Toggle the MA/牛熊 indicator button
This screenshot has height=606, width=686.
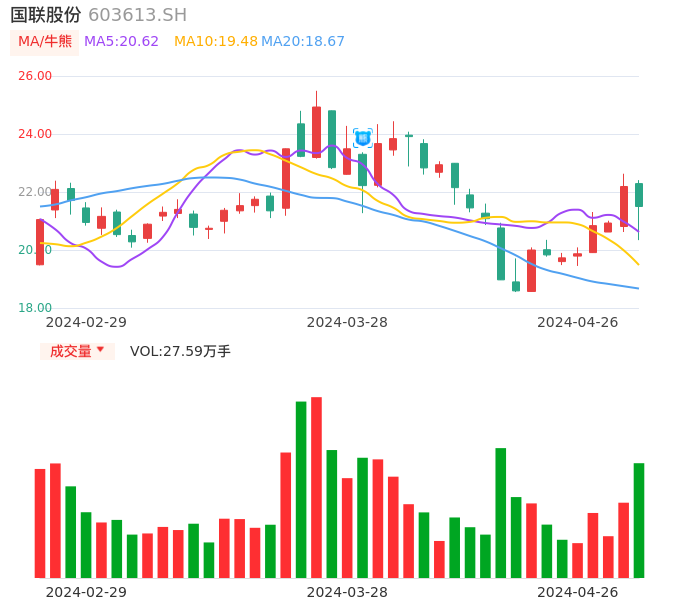pyautogui.click(x=45, y=42)
